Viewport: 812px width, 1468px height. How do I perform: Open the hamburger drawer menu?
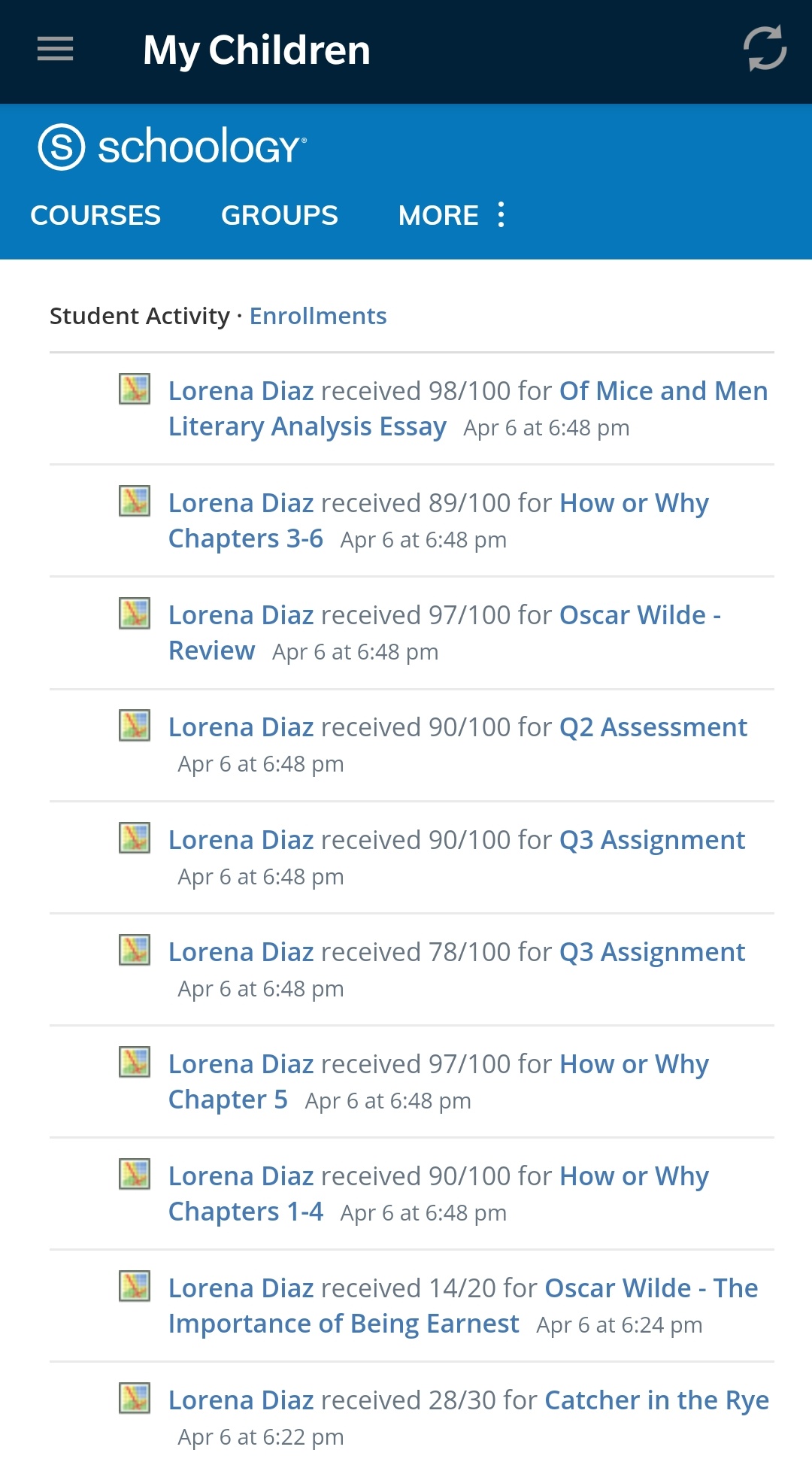click(x=55, y=50)
